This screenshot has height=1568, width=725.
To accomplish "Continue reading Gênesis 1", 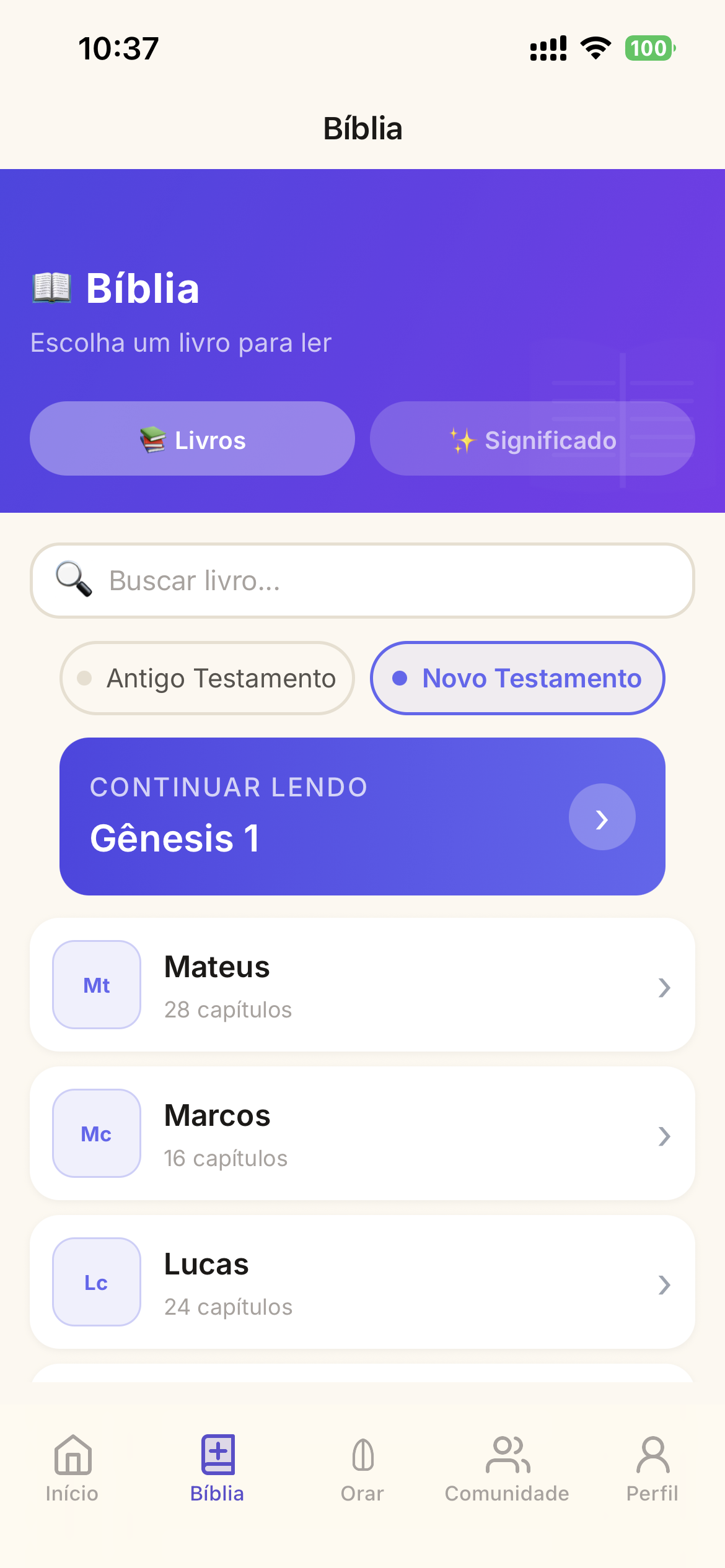I will click(362, 816).
